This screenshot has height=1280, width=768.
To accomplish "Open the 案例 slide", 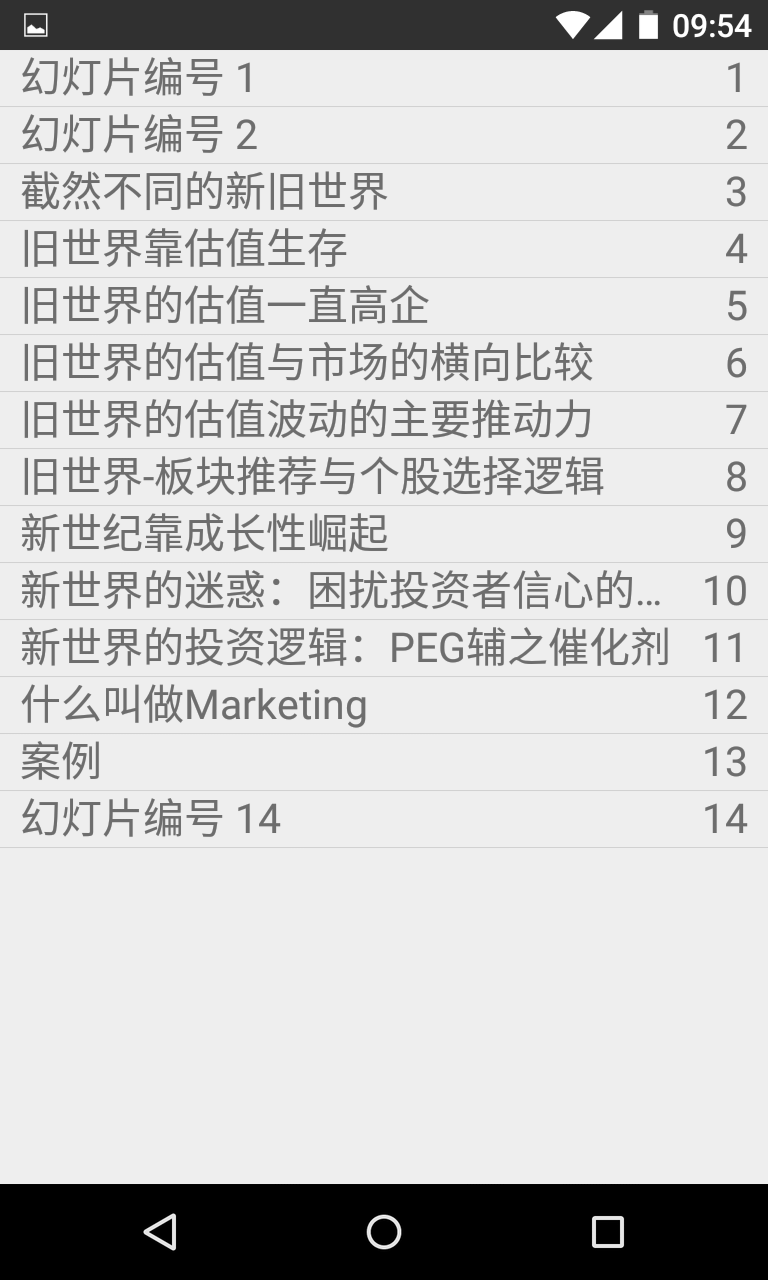I will [384, 762].
